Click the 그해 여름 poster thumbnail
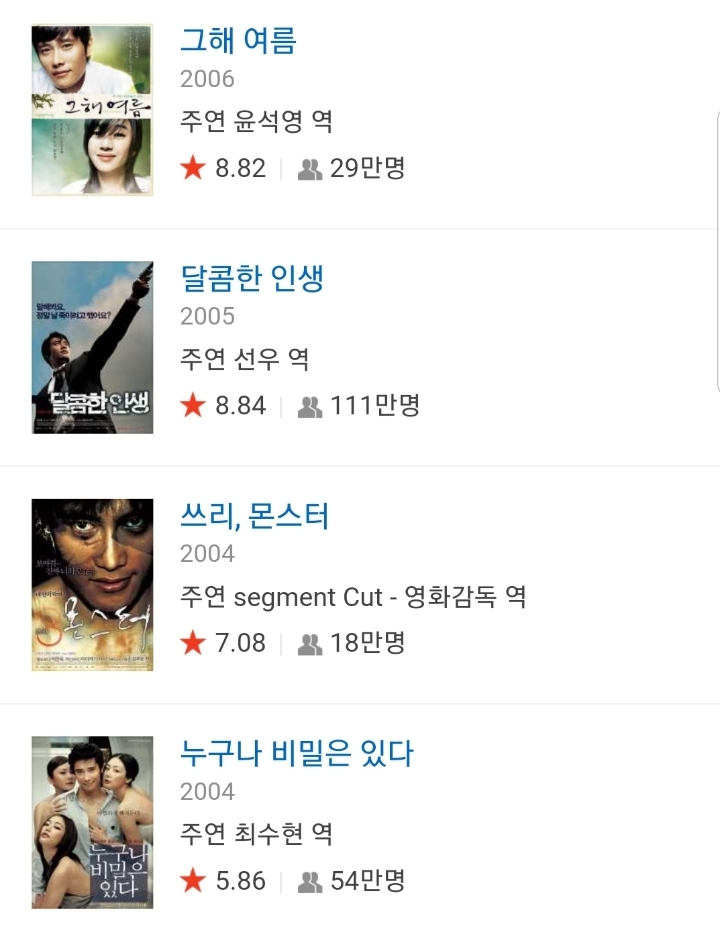This screenshot has height=936, width=720. [x=91, y=108]
